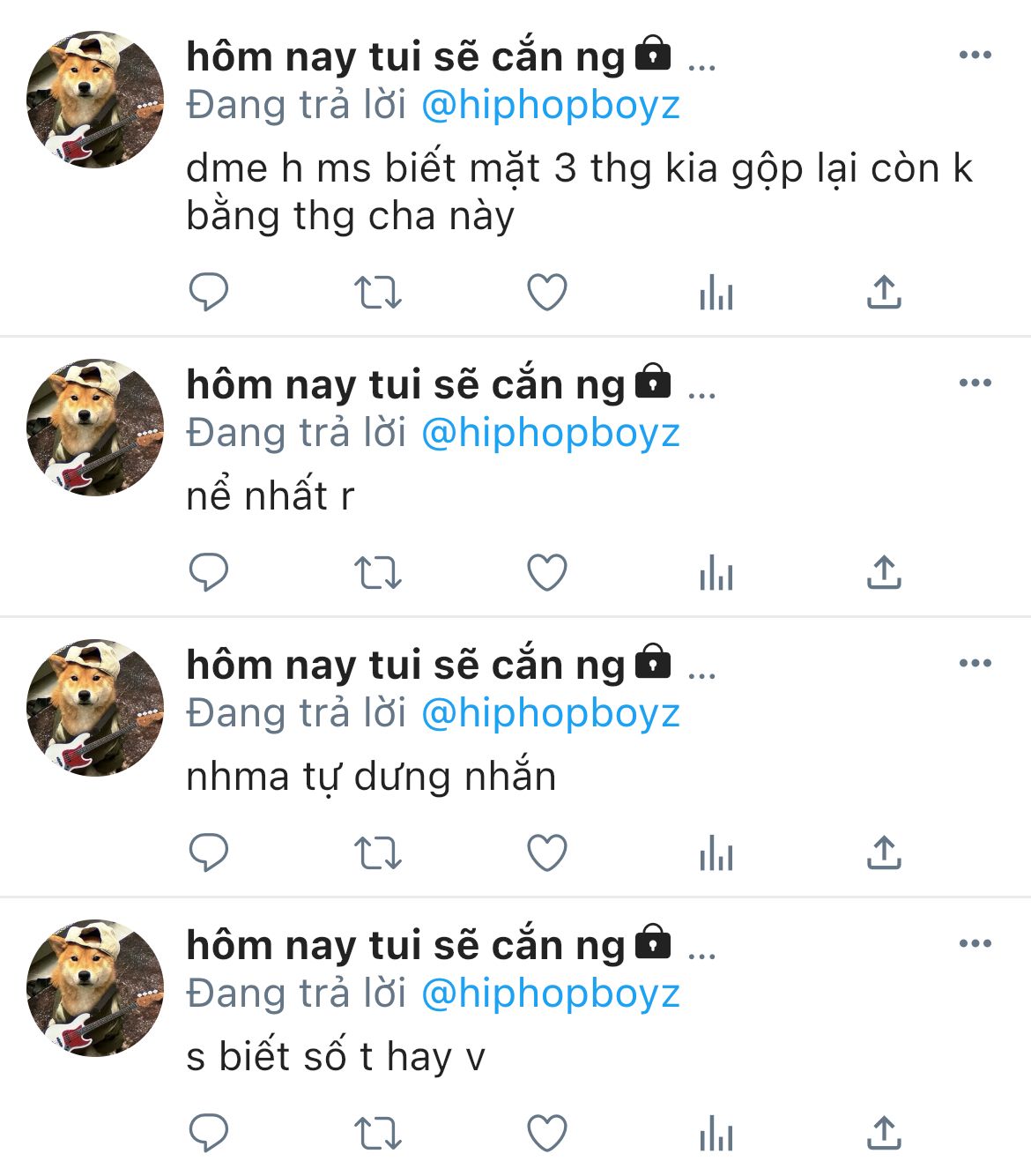
Task: Reply to the tweet "s biết số t hay v"
Action: tap(209, 1134)
